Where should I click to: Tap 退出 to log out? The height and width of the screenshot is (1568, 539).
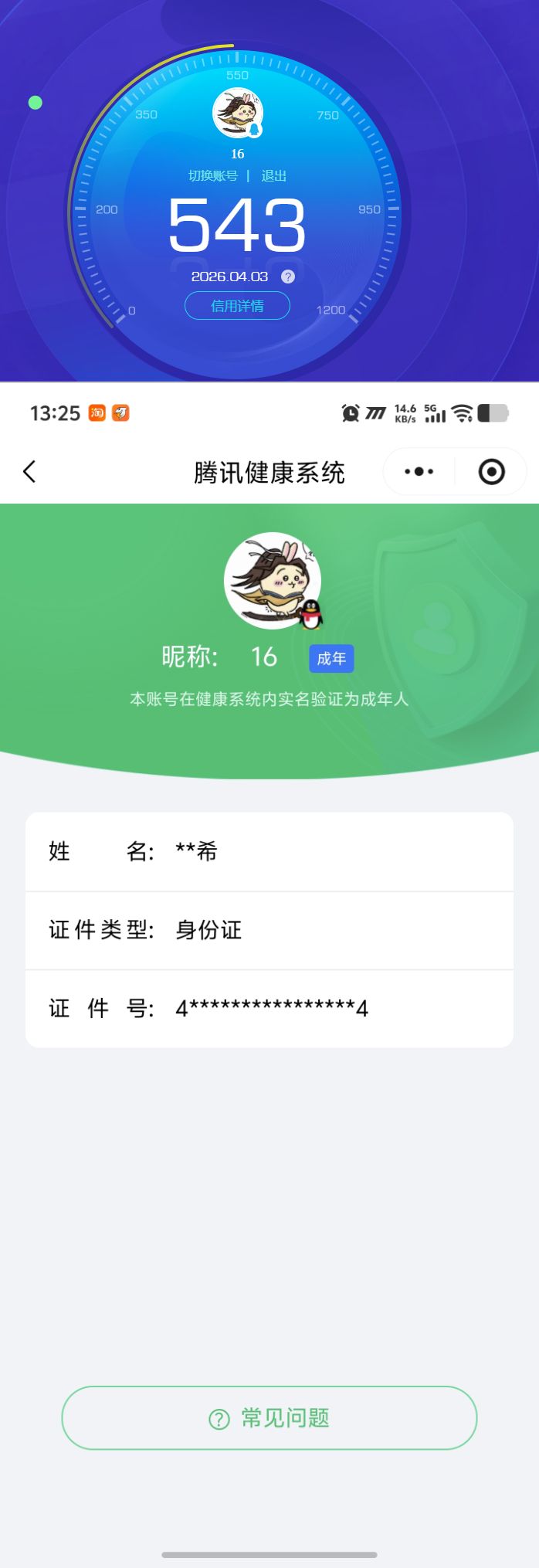273,176
